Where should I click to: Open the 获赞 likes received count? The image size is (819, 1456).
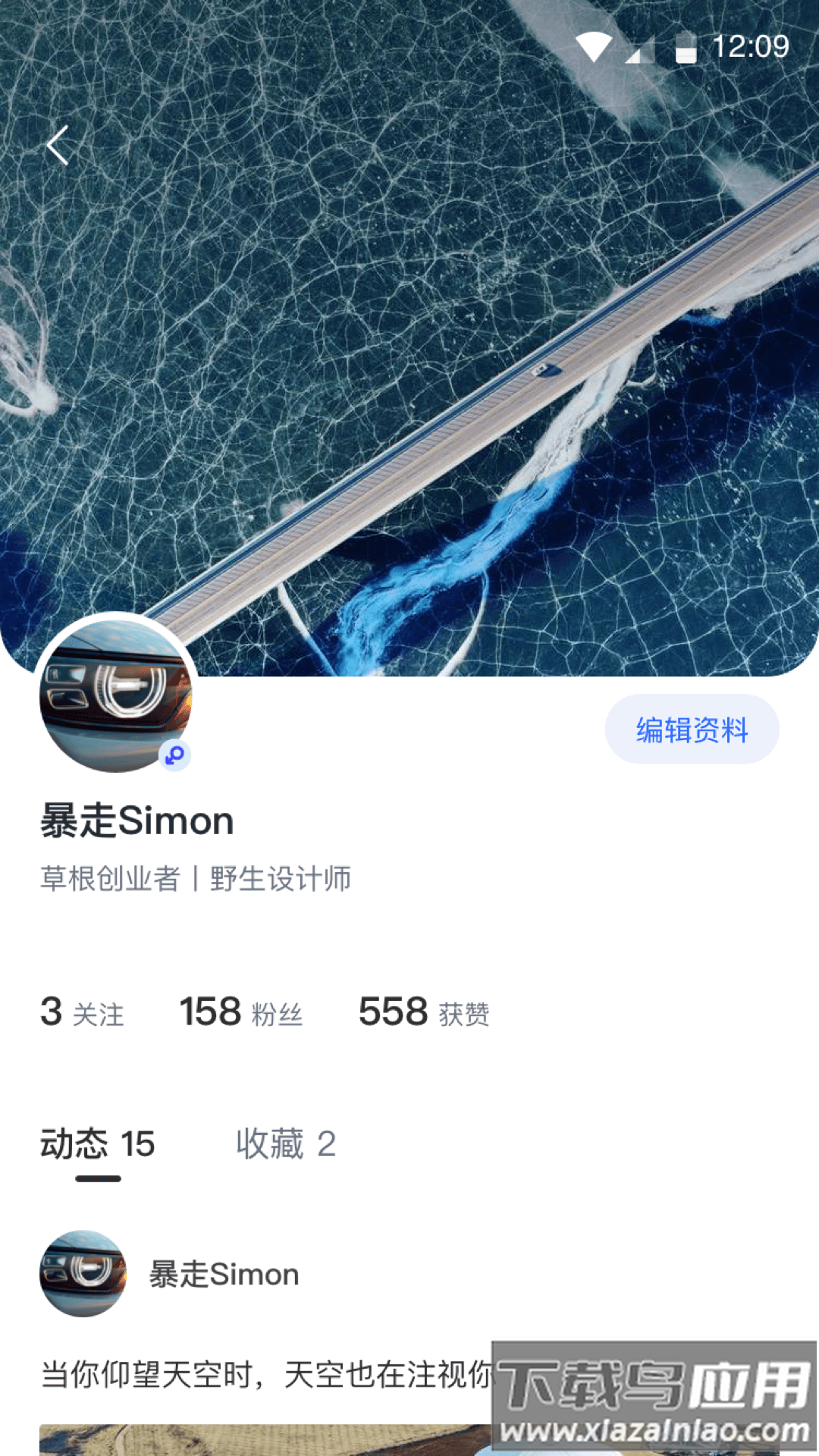click(423, 1012)
